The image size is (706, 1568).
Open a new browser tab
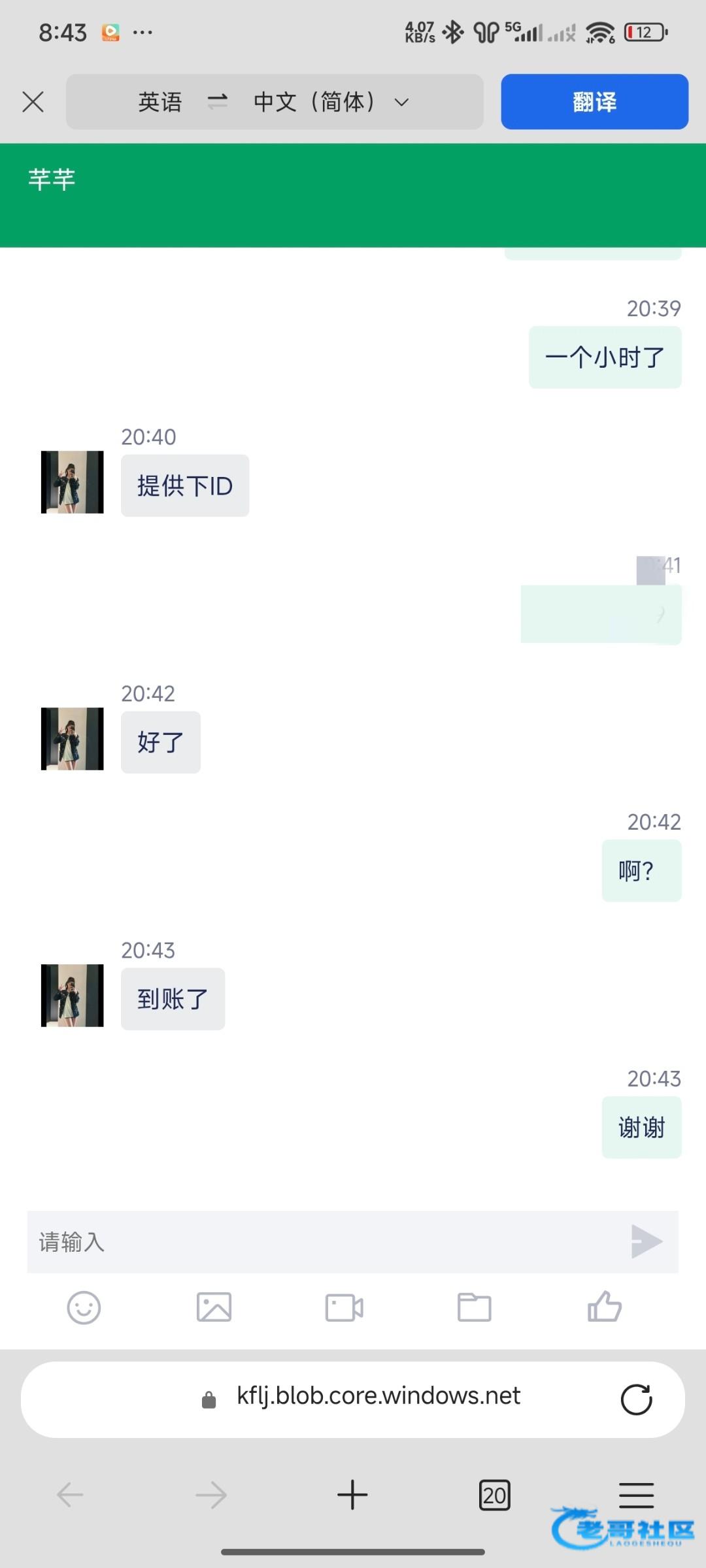pyautogui.click(x=352, y=1495)
